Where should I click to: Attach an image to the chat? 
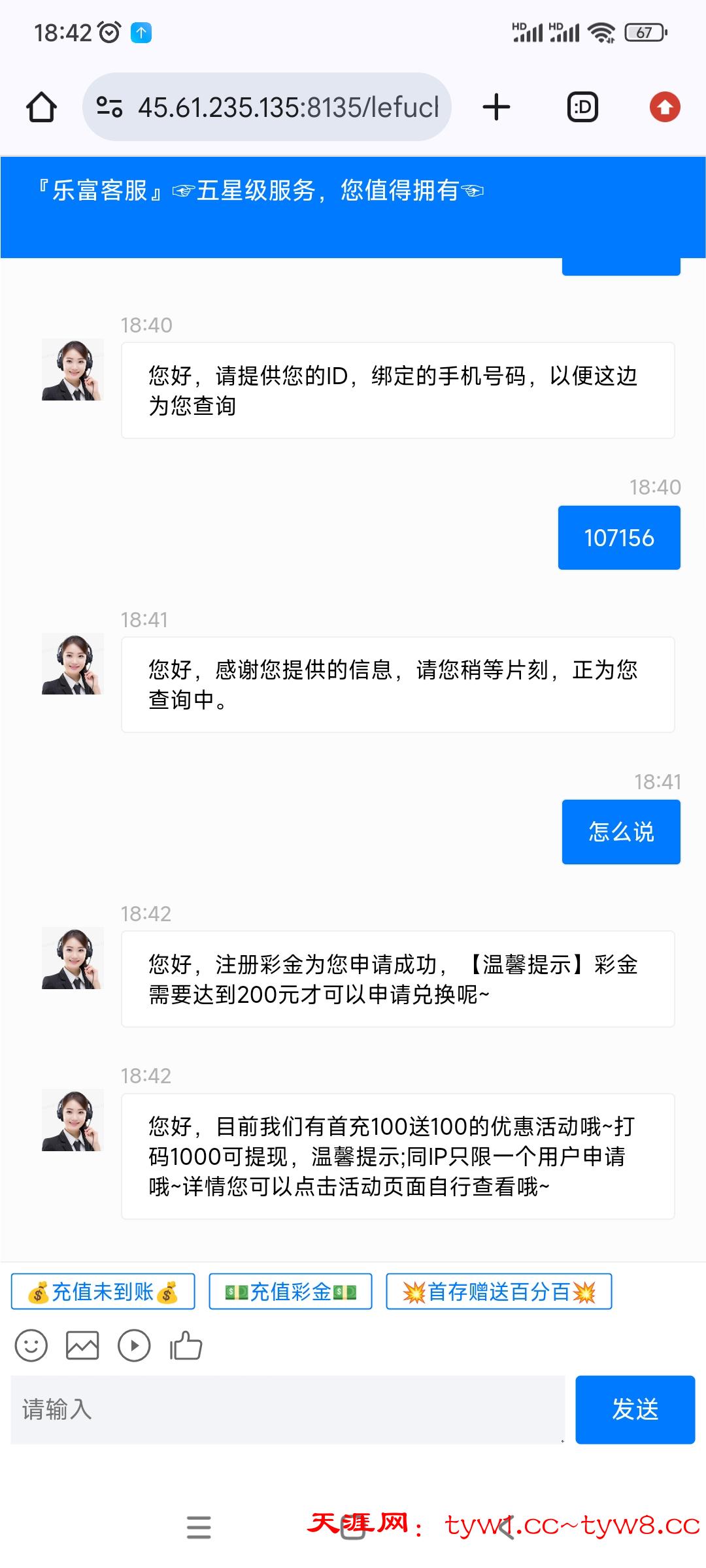point(82,1346)
